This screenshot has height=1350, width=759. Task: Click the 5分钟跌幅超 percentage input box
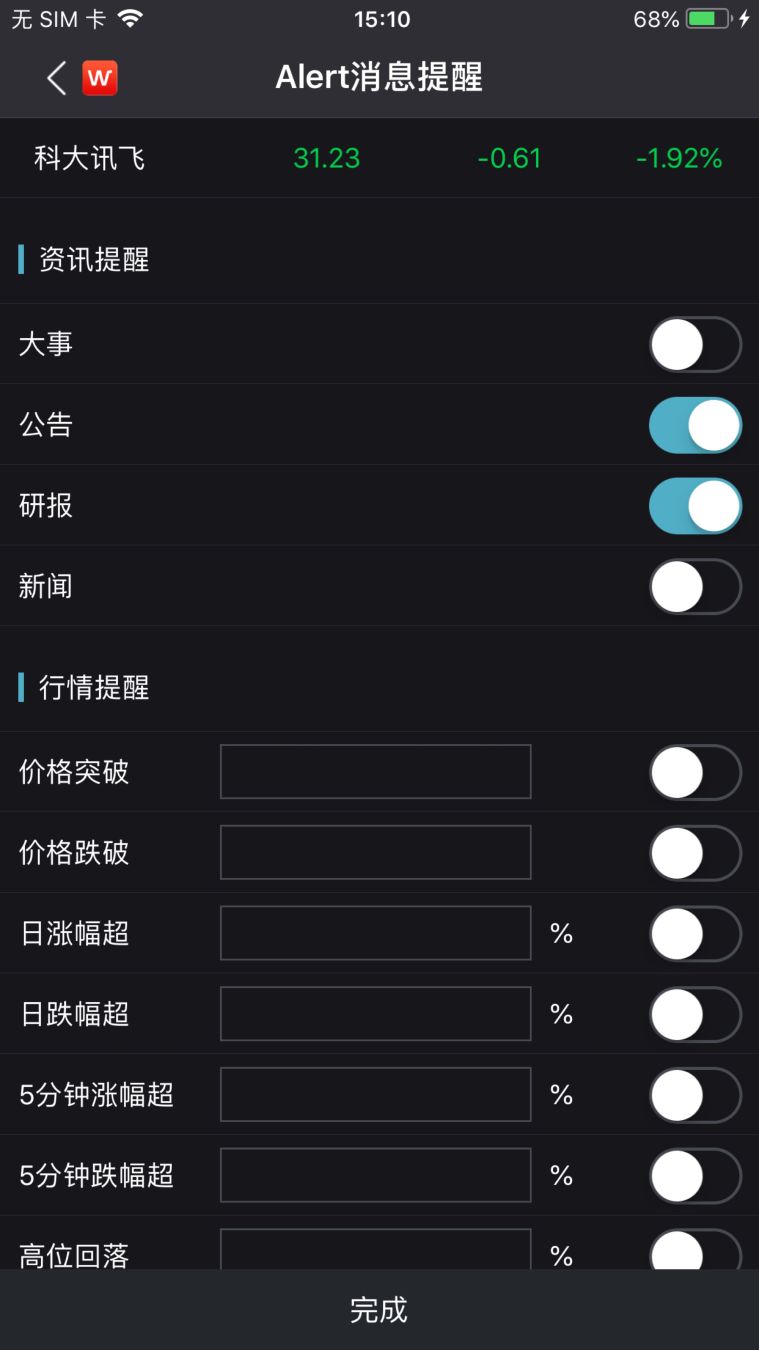click(x=375, y=1175)
